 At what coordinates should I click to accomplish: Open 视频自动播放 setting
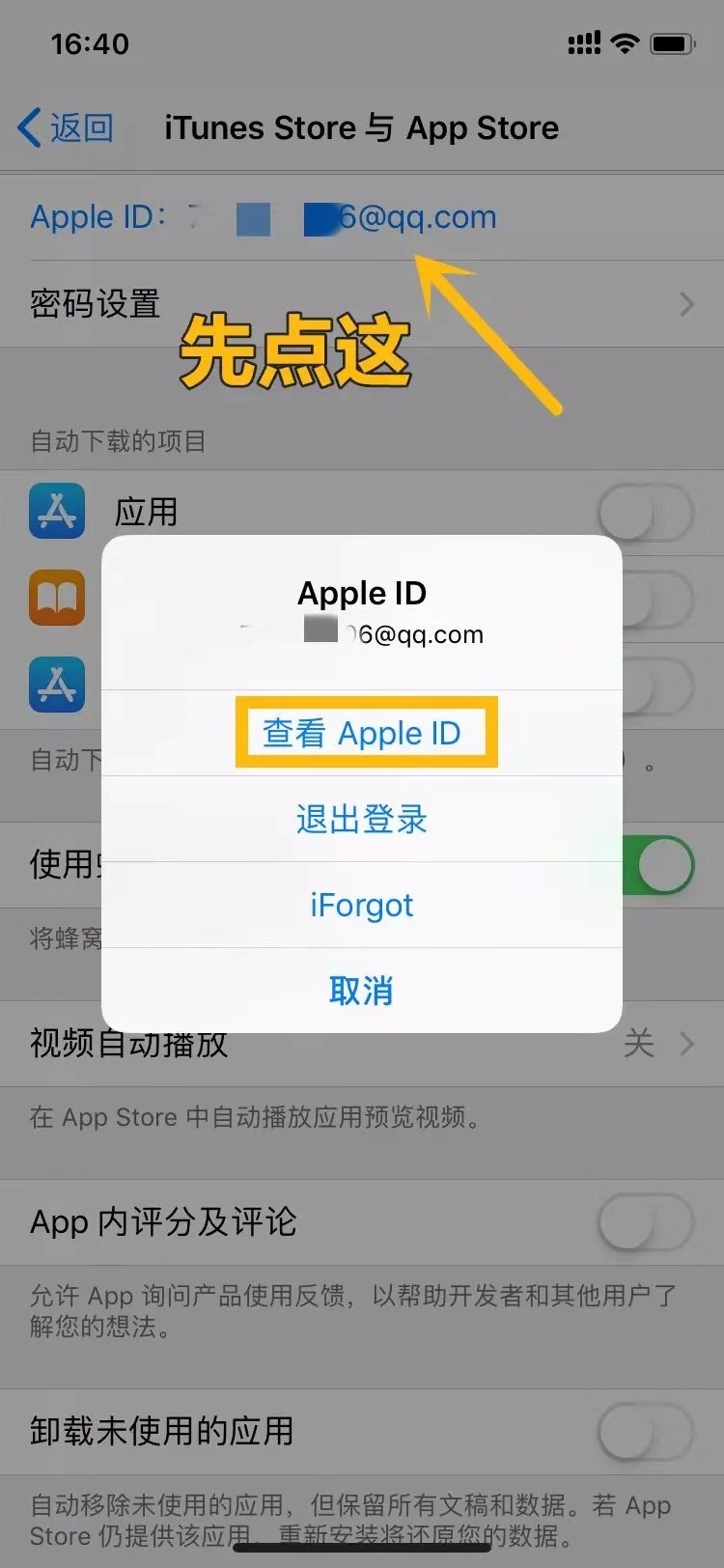coord(362,1044)
